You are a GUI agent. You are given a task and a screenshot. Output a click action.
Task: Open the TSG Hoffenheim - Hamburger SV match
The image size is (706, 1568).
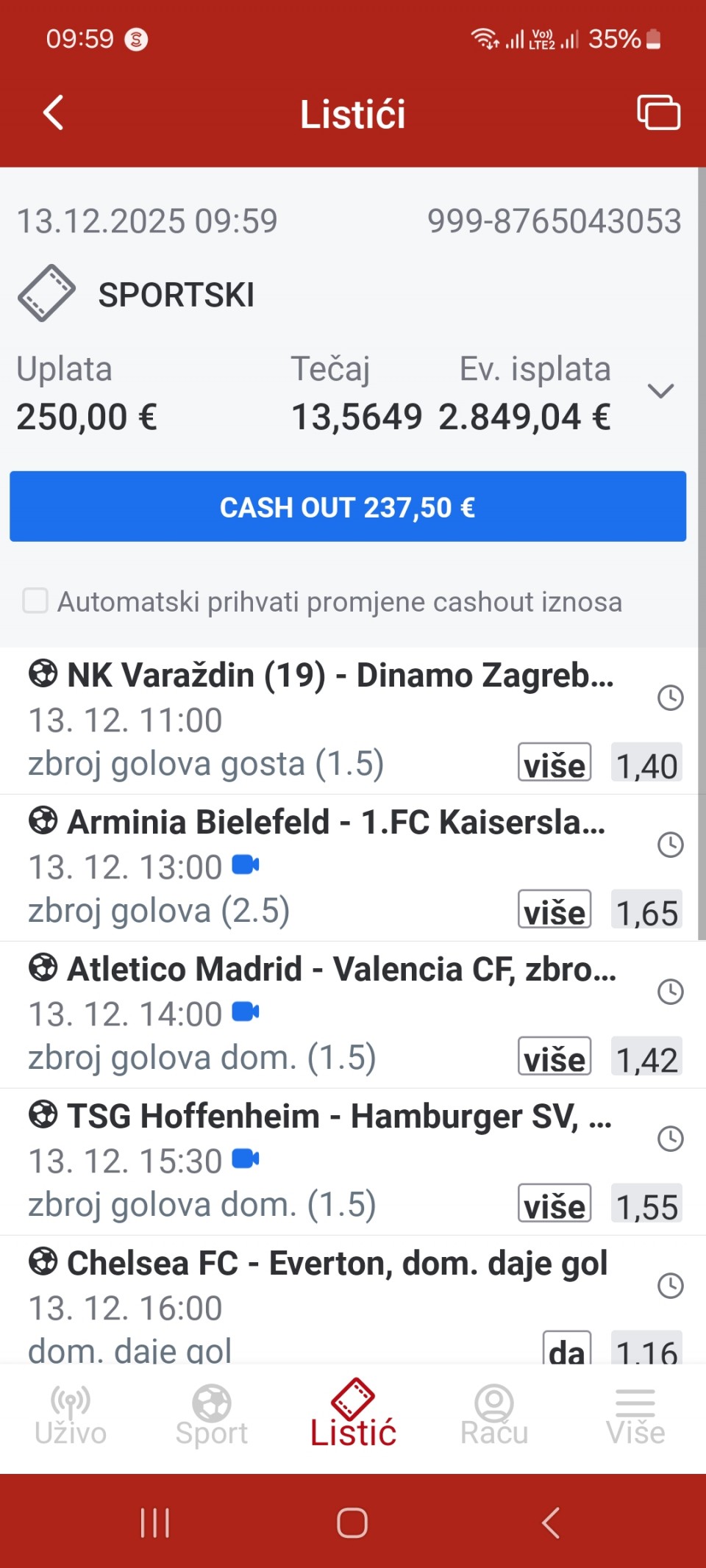339,1117
